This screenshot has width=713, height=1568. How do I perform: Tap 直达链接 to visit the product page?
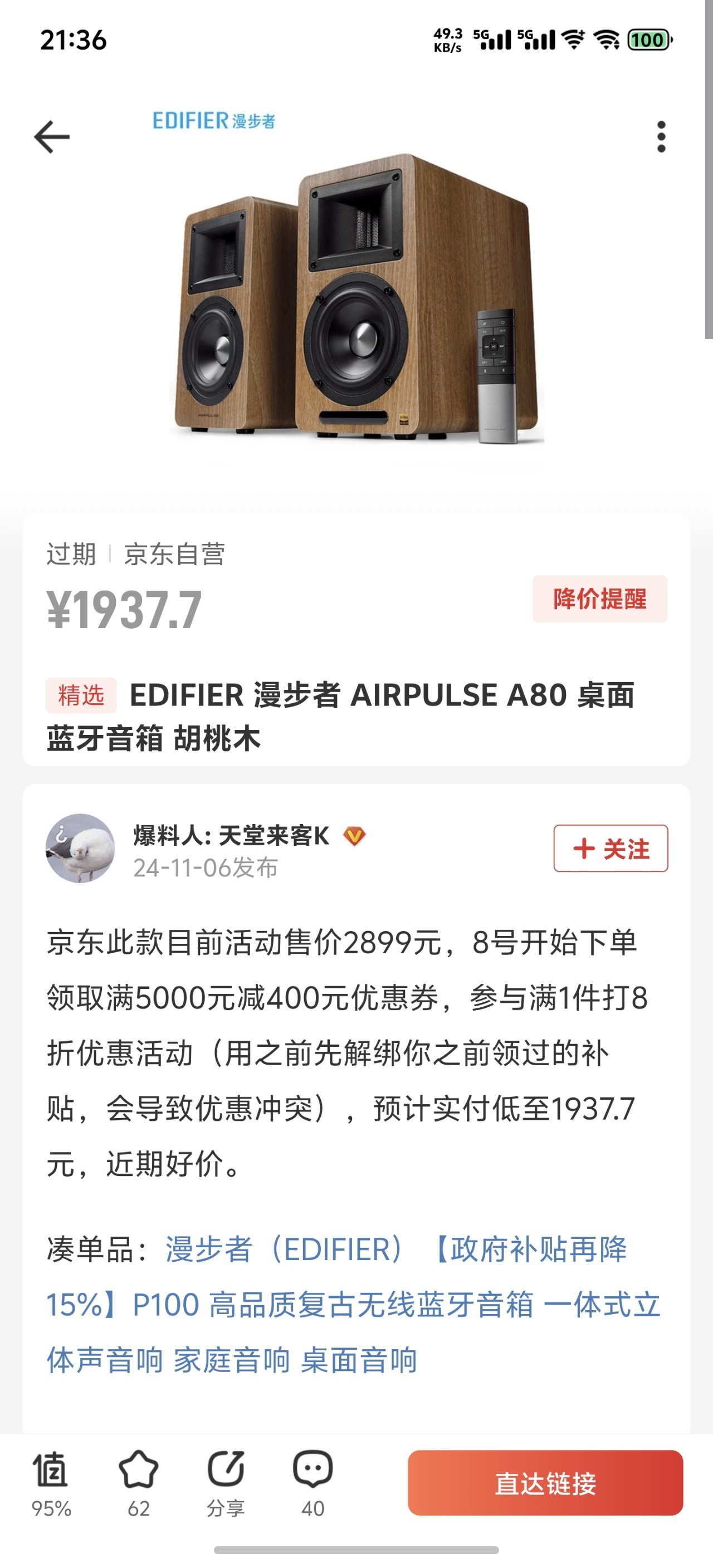coord(545,1483)
